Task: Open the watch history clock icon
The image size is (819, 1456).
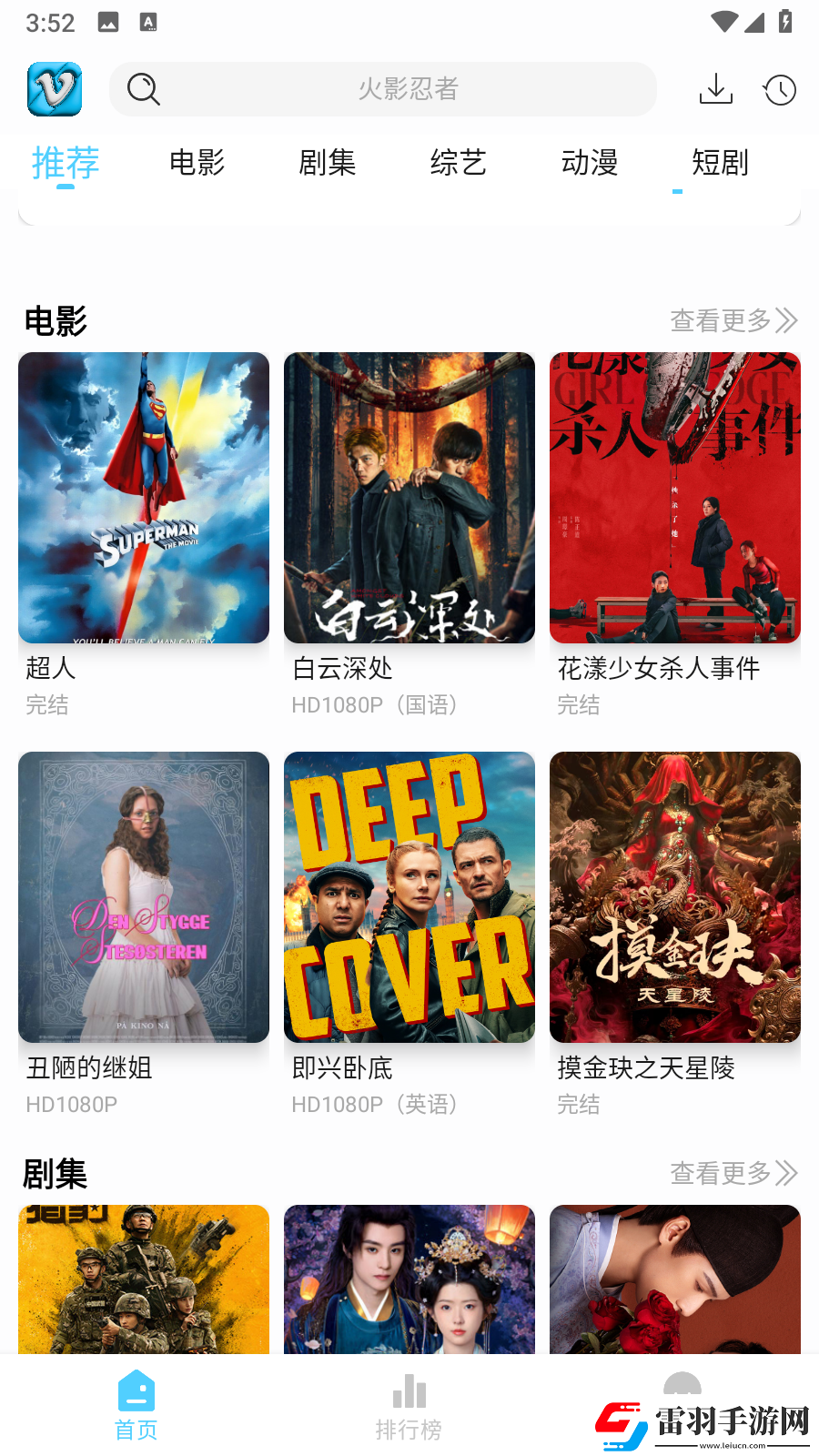Action: tap(779, 89)
